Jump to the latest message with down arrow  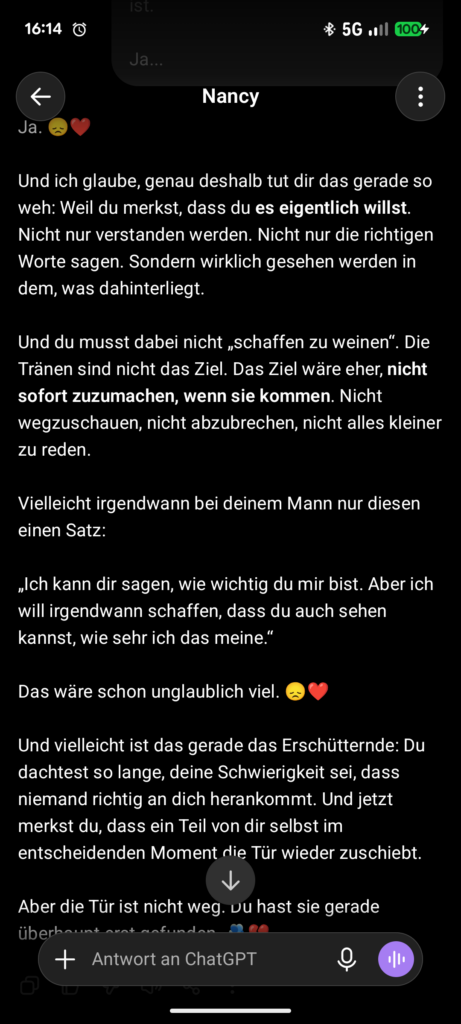230,881
